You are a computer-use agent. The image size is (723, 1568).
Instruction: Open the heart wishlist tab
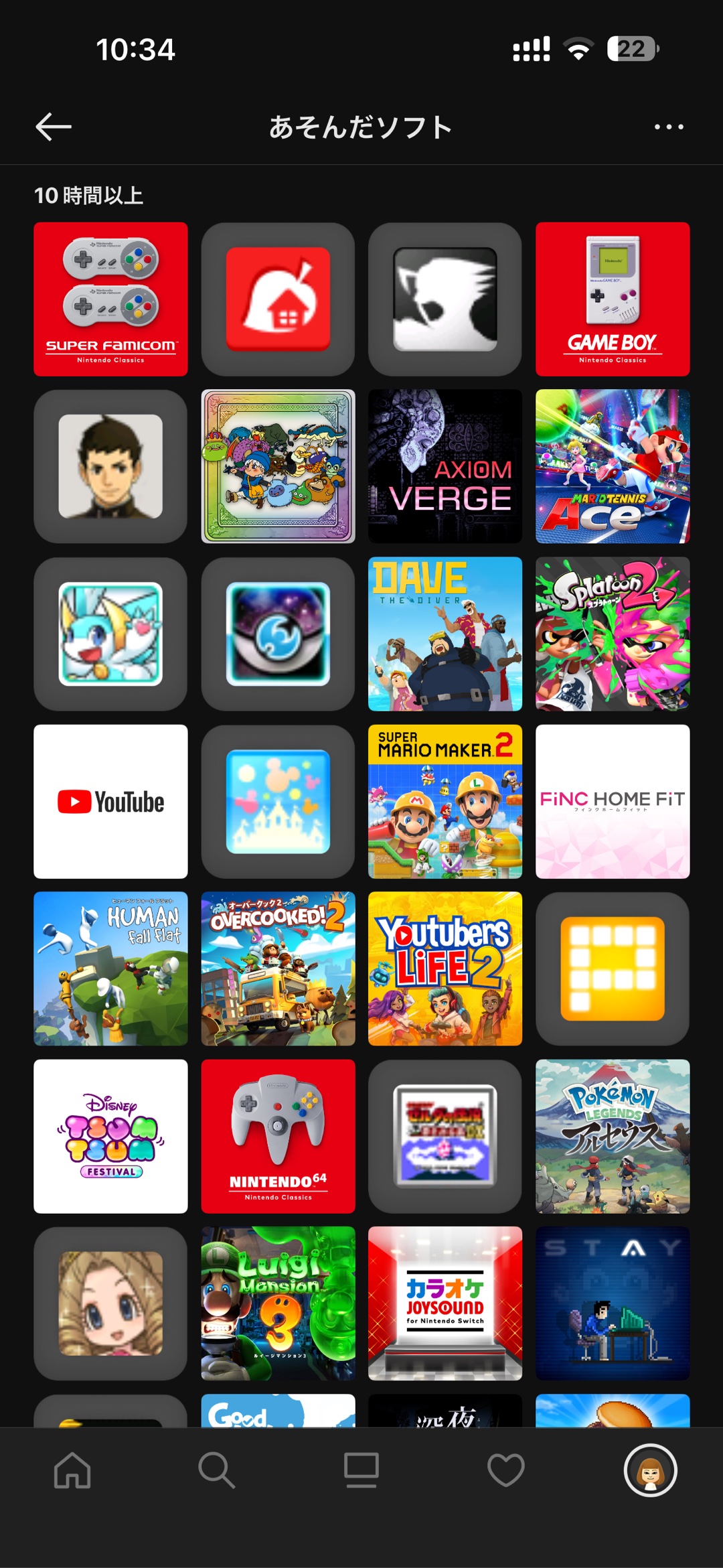[x=505, y=1470]
